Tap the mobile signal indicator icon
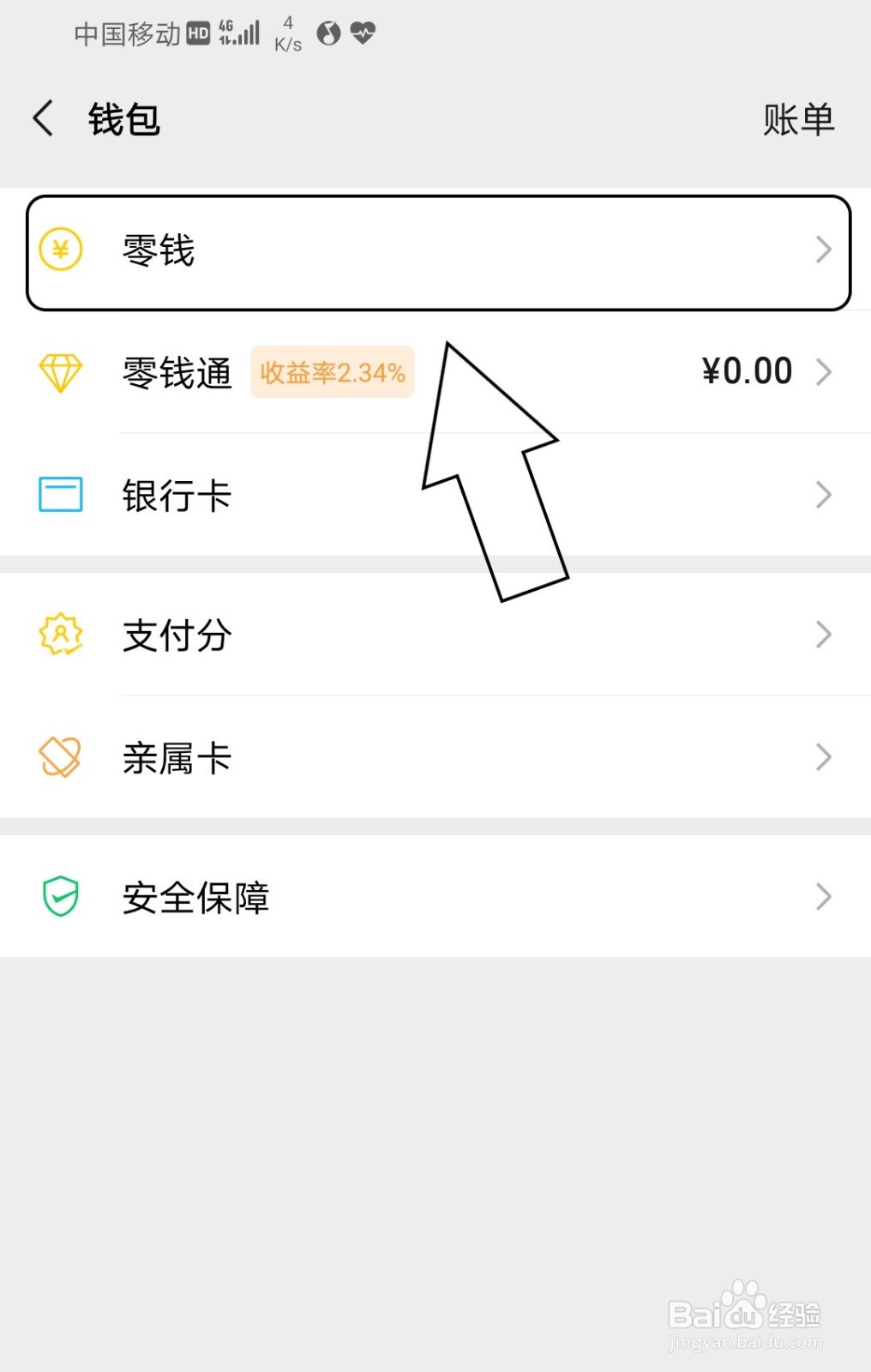 tap(243, 33)
